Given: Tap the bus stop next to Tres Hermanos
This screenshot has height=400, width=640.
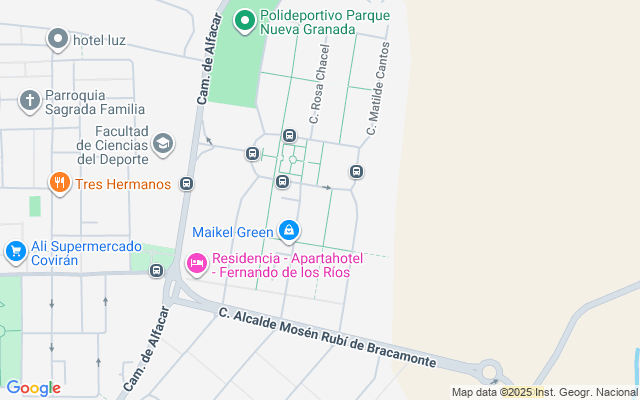Looking at the screenshot, I should [x=187, y=184].
